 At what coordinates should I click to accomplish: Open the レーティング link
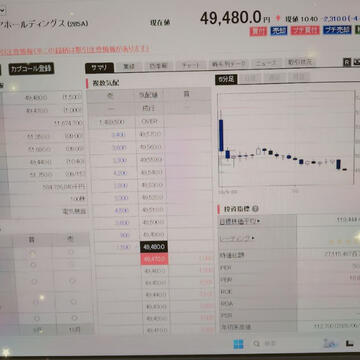(x=236, y=238)
